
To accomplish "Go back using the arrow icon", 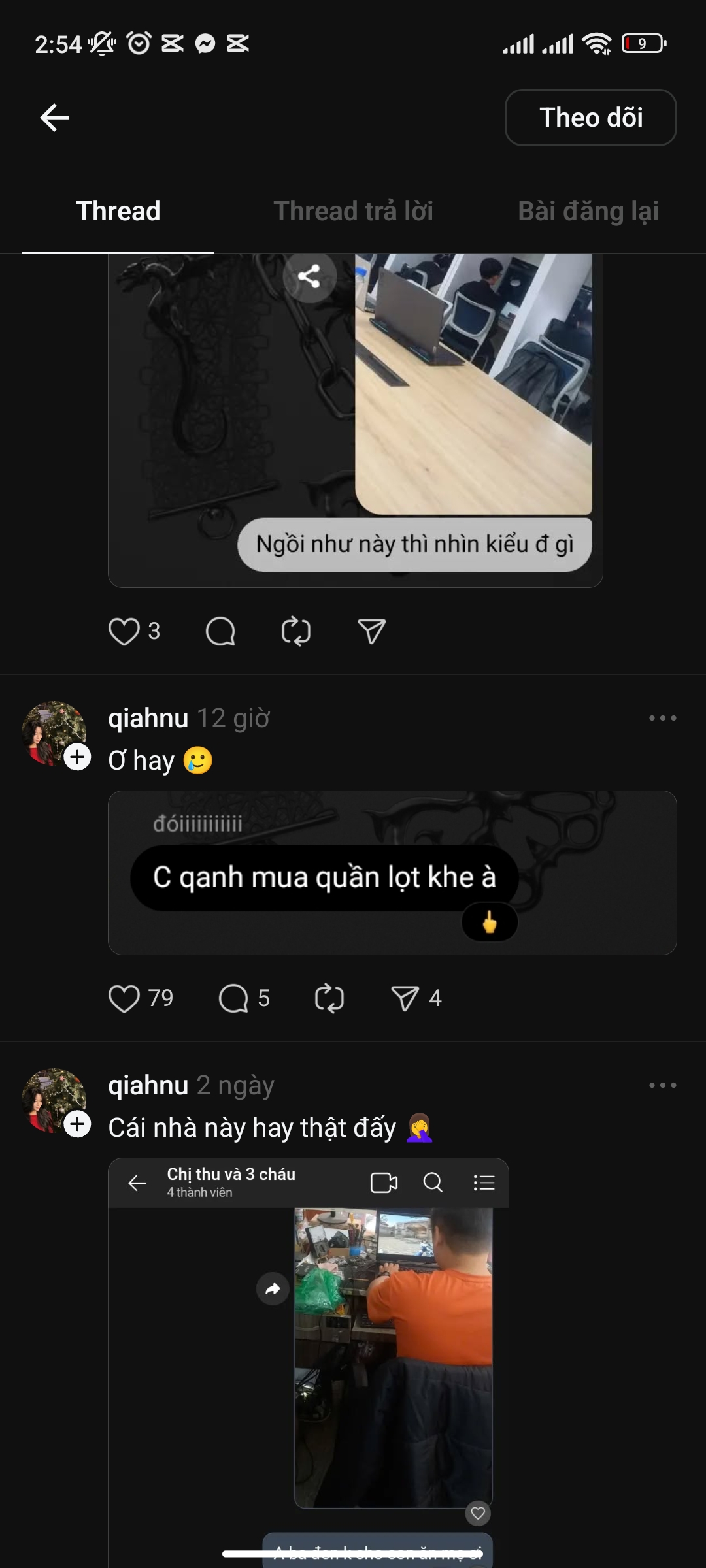I will (54, 118).
